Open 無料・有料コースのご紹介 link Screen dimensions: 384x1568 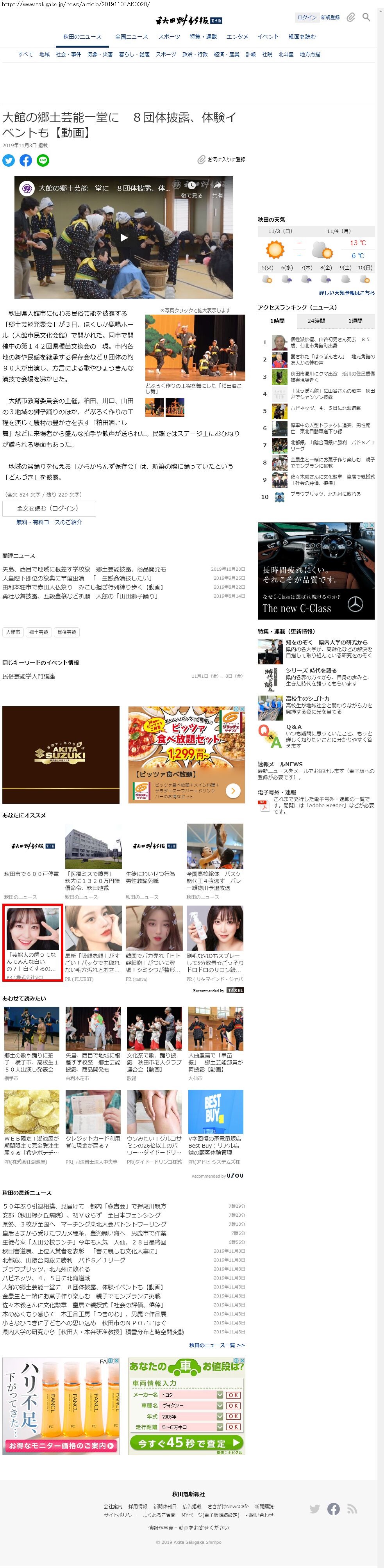tap(49, 522)
